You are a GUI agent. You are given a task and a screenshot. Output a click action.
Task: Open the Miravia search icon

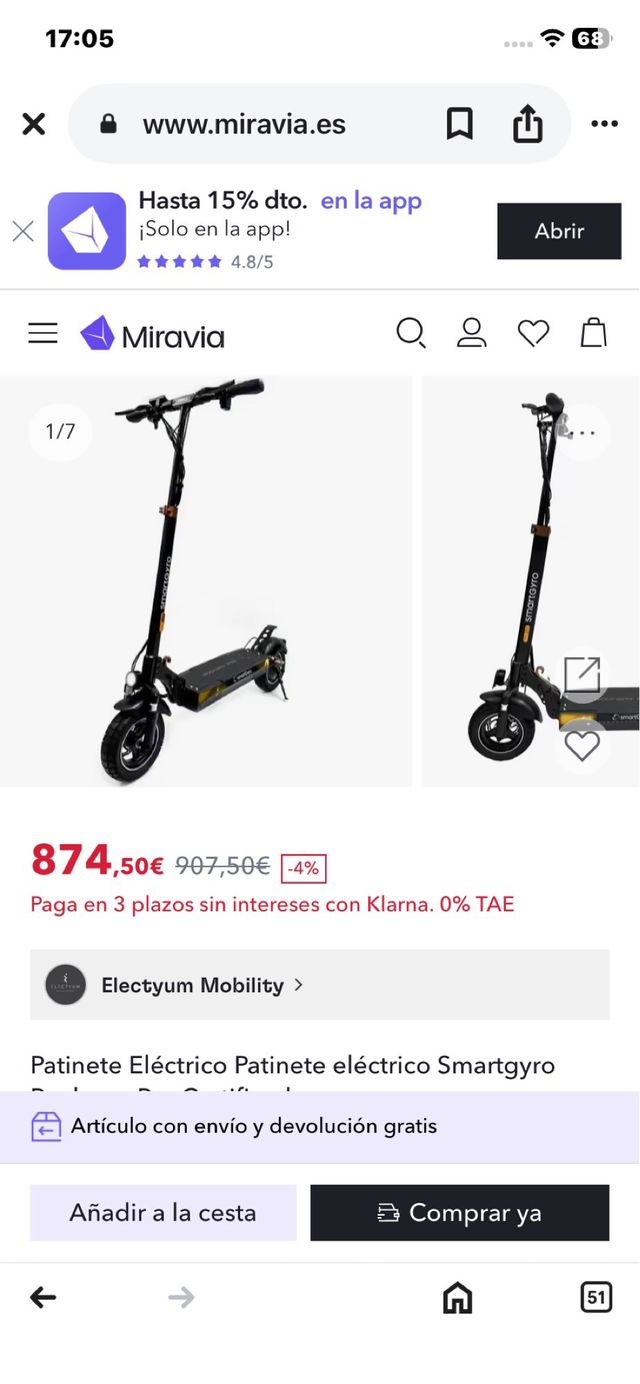point(410,333)
